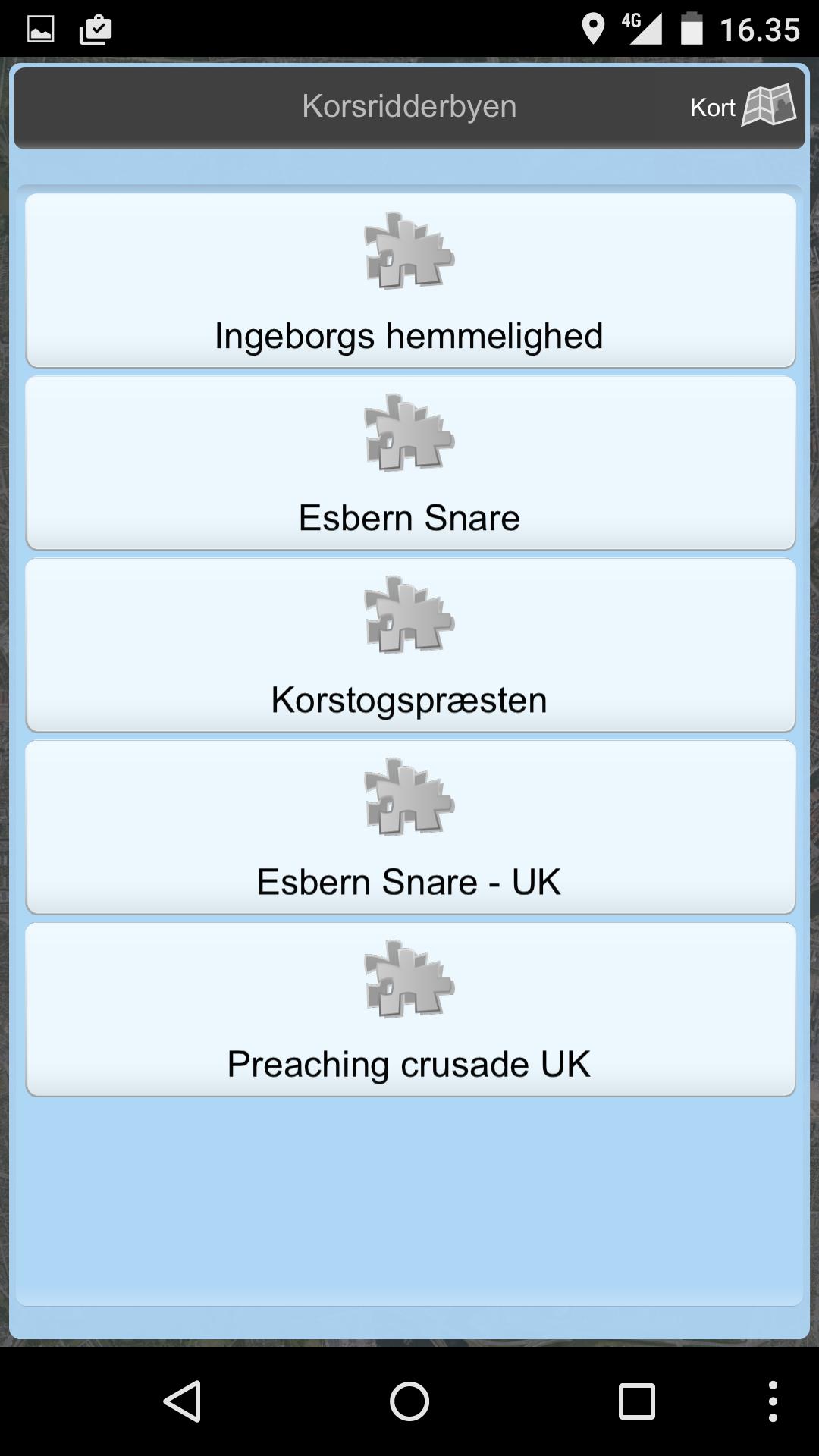Screen dimensions: 819x1456
Task: Click the puzzle icon above Korstogspræsten
Action: coord(409,618)
